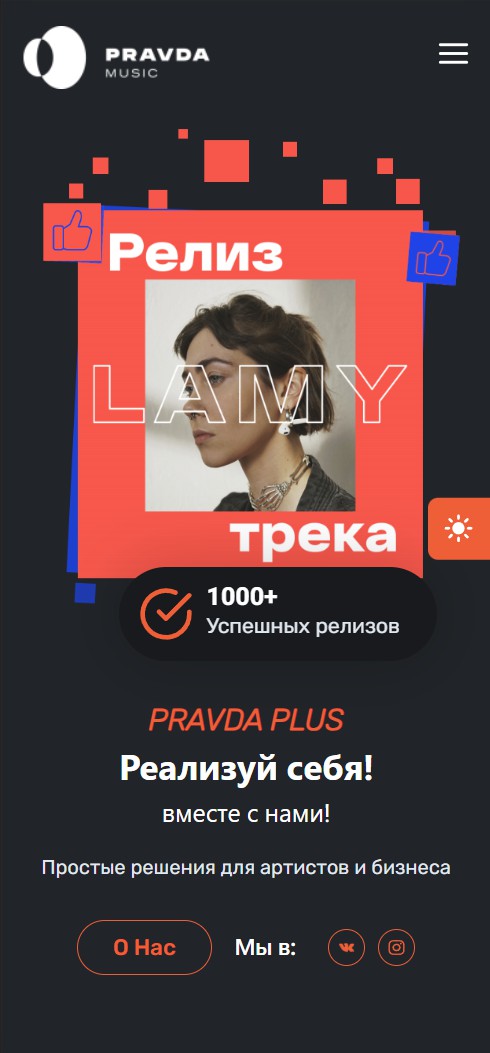Toggle light theme with sun button
The image size is (490, 1053).
[x=459, y=529]
